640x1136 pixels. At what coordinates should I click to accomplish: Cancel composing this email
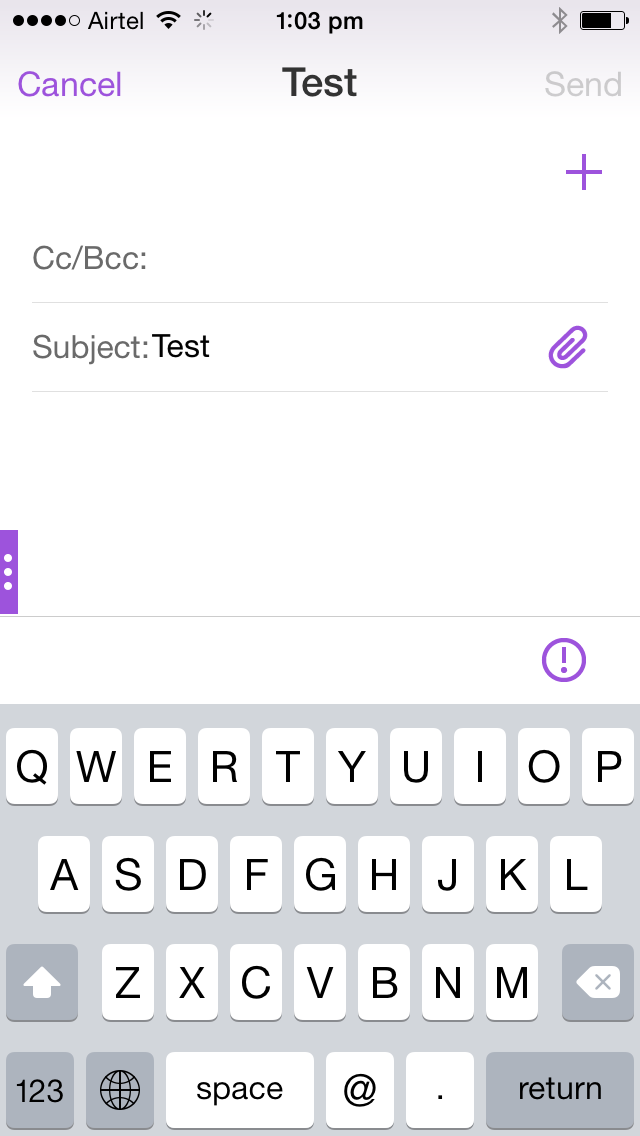click(x=70, y=84)
